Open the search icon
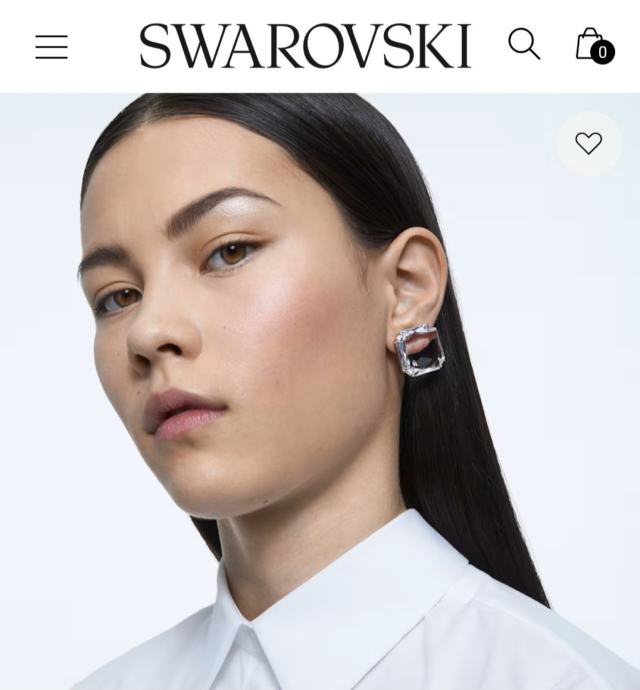Screen dimensions: 640x690 tap(523, 44)
